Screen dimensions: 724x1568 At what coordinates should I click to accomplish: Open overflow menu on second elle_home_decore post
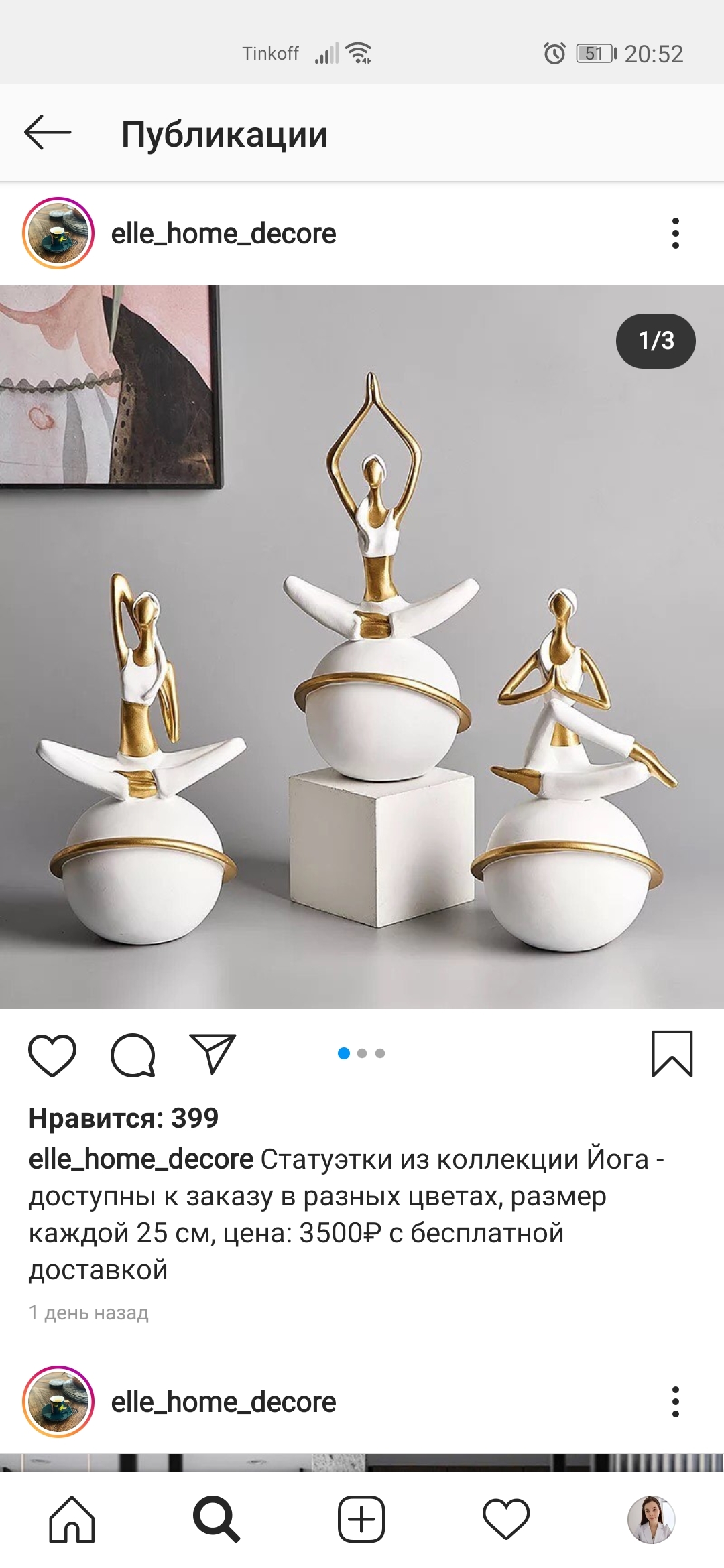pos(675,1402)
